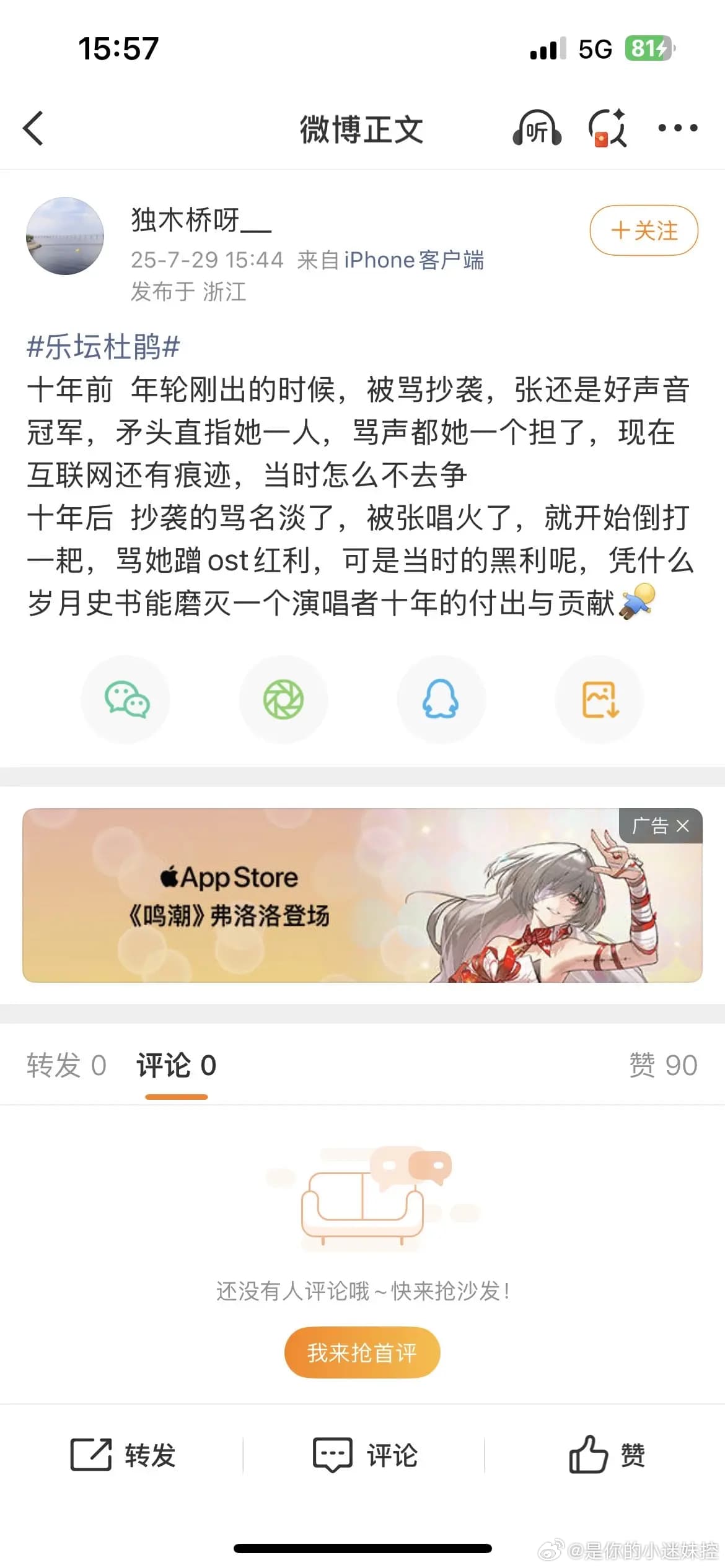Comment using bottom 评论 button
725x1568 pixels.
point(365,1455)
